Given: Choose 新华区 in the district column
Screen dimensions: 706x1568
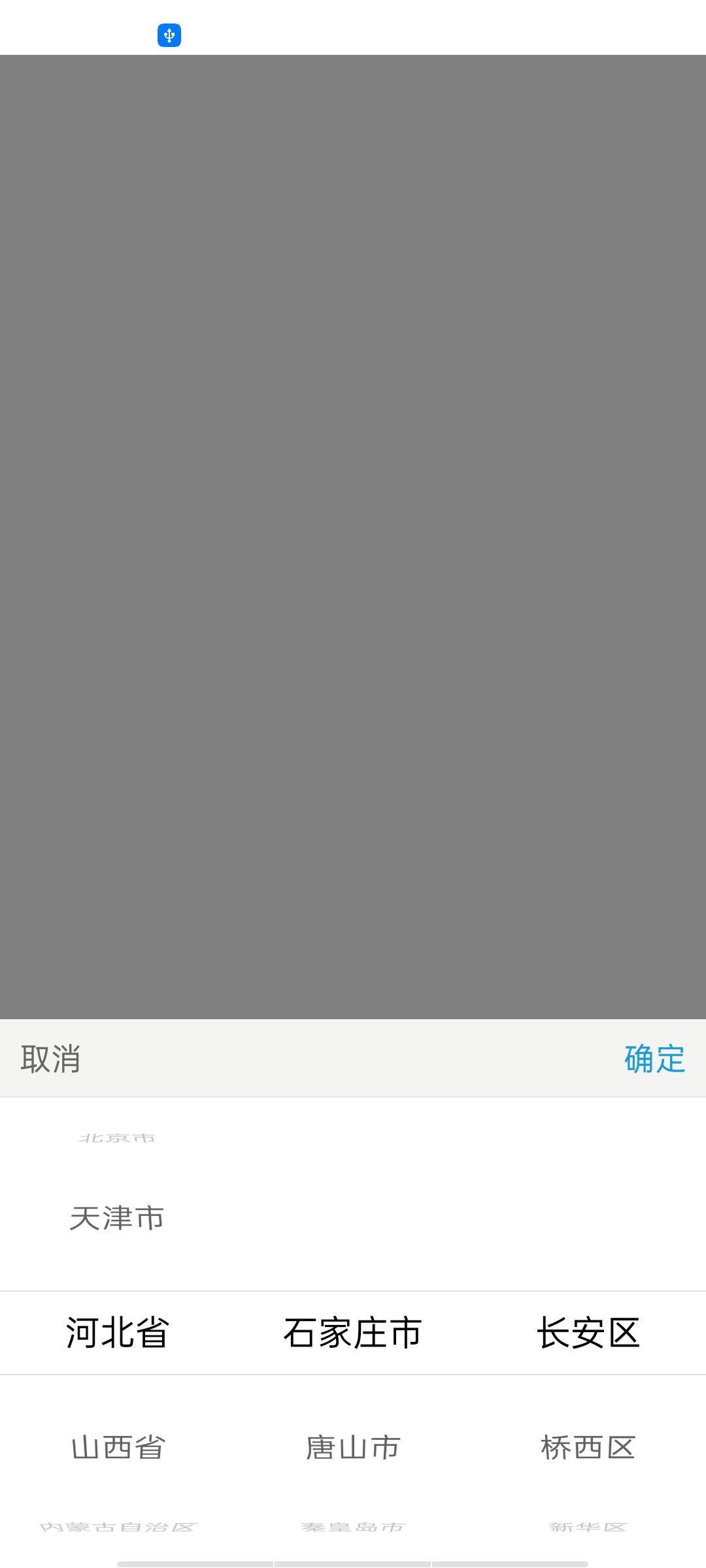Looking at the screenshot, I should click(x=588, y=1527).
